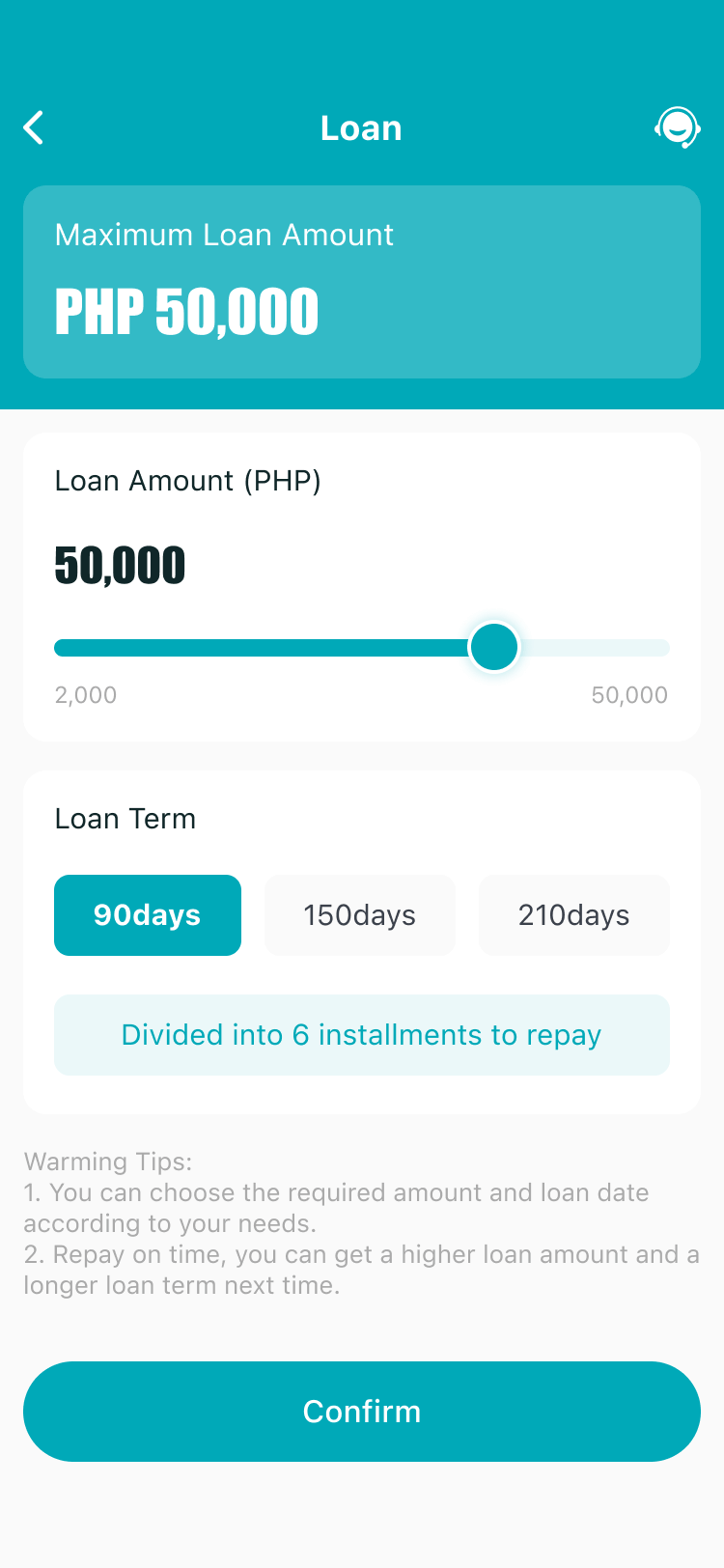Choose the 150days loan term
724x1568 pixels.
360,915
